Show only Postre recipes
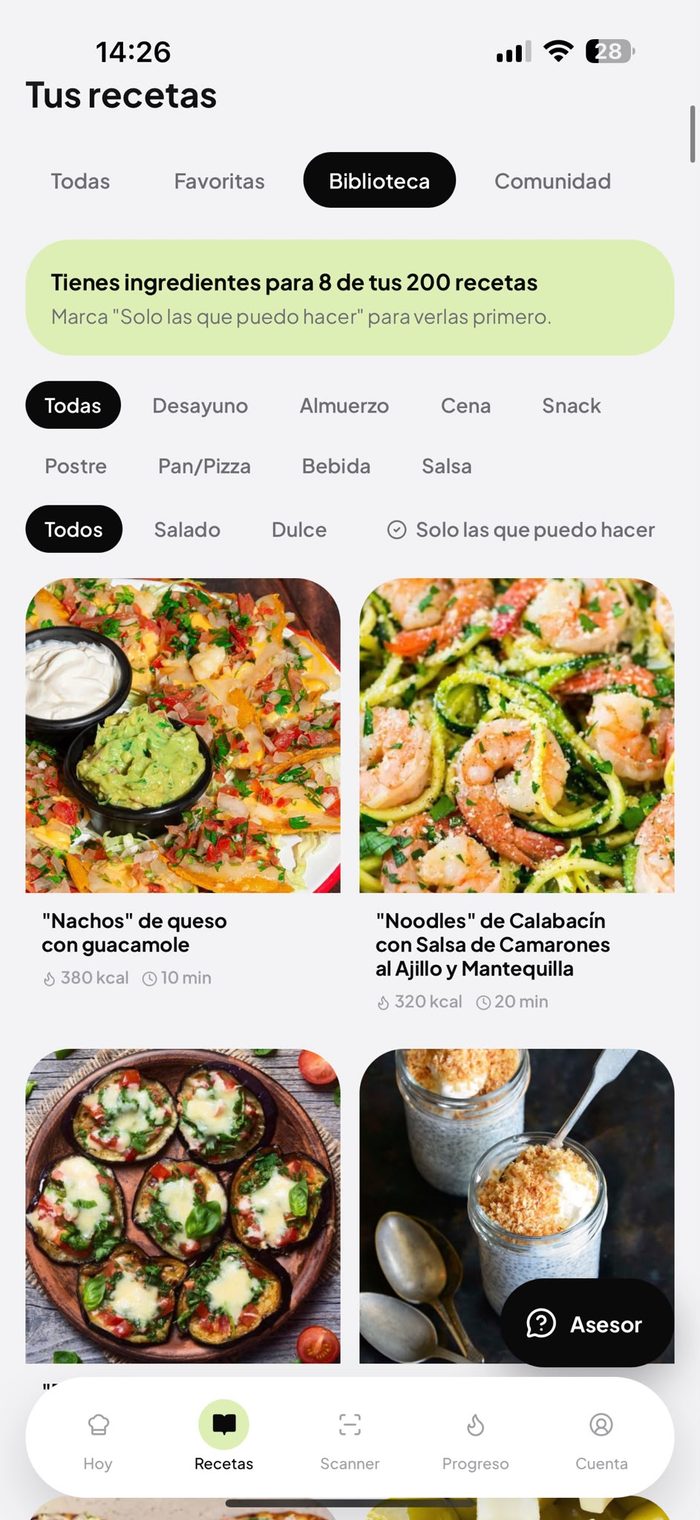Image resolution: width=700 pixels, height=1520 pixels. click(x=75, y=466)
